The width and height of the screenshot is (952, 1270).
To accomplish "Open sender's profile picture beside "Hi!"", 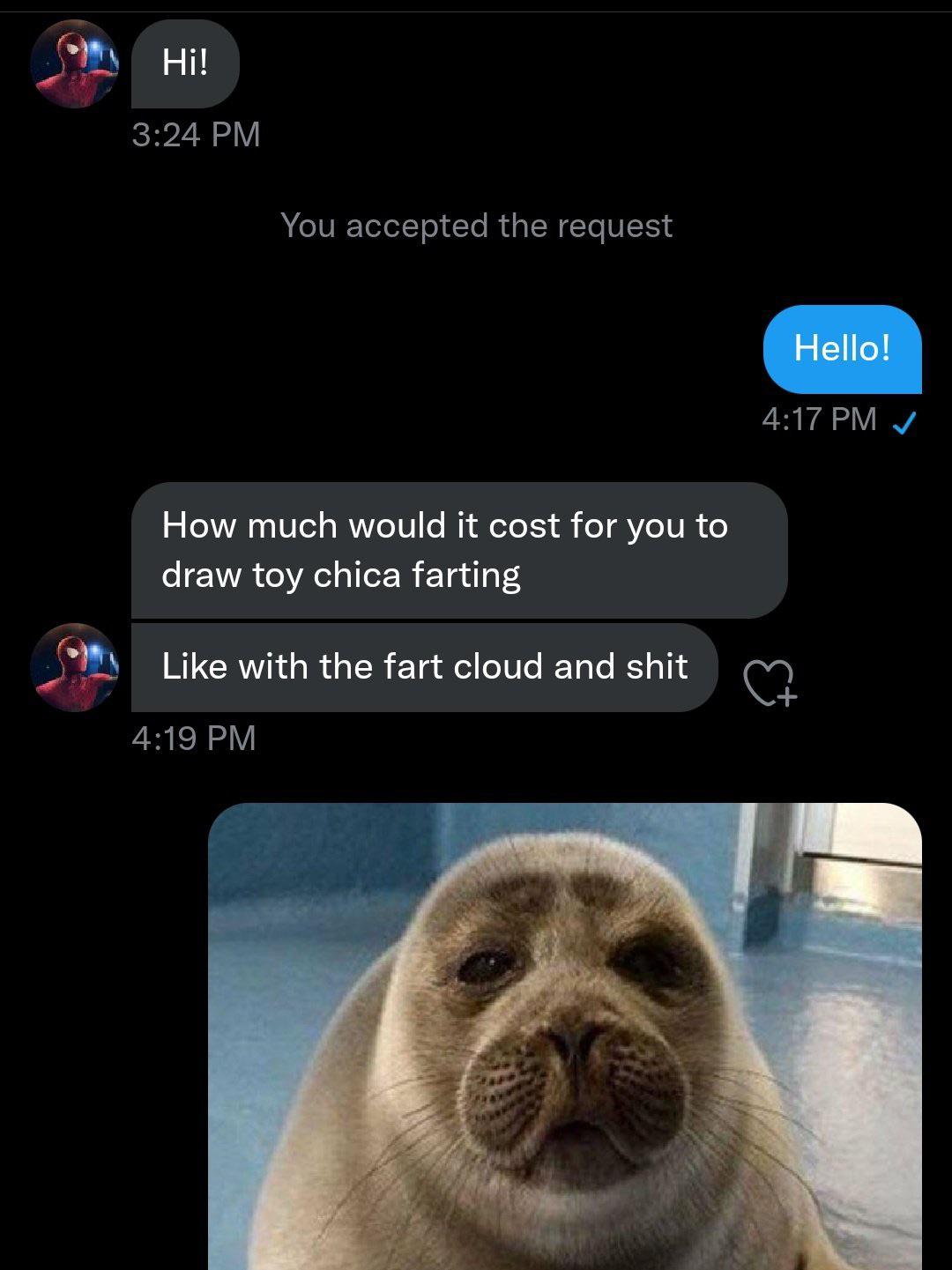I will pos(74,64).
